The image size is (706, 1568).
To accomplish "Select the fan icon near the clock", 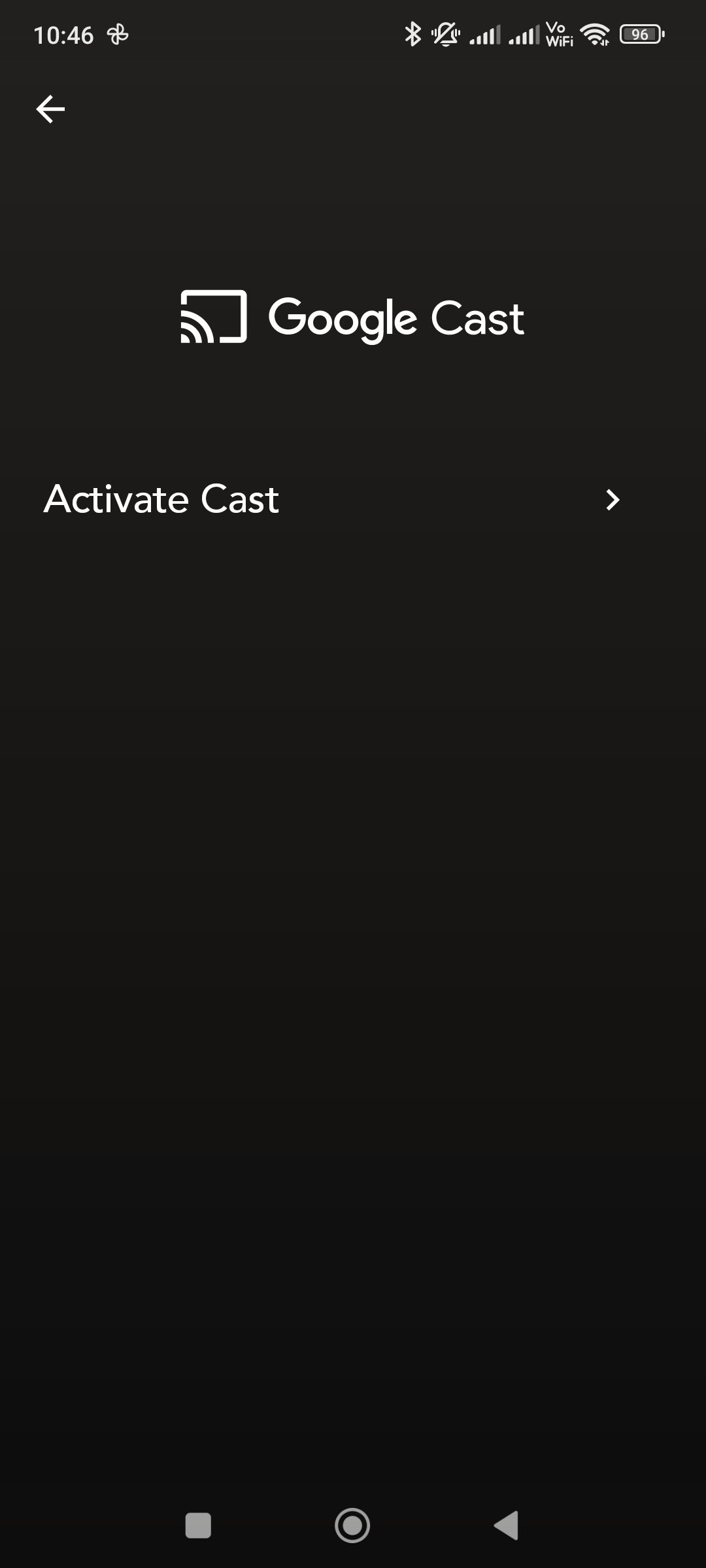I will (x=118, y=34).
